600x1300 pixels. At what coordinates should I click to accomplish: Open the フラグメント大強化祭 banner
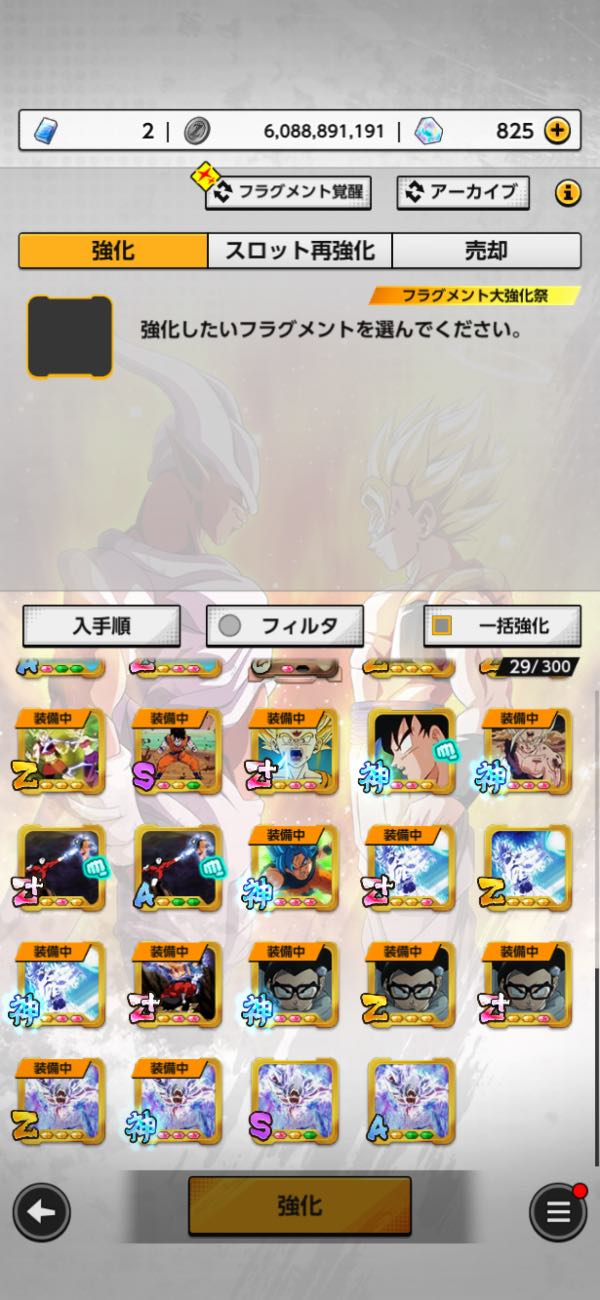(475, 296)
